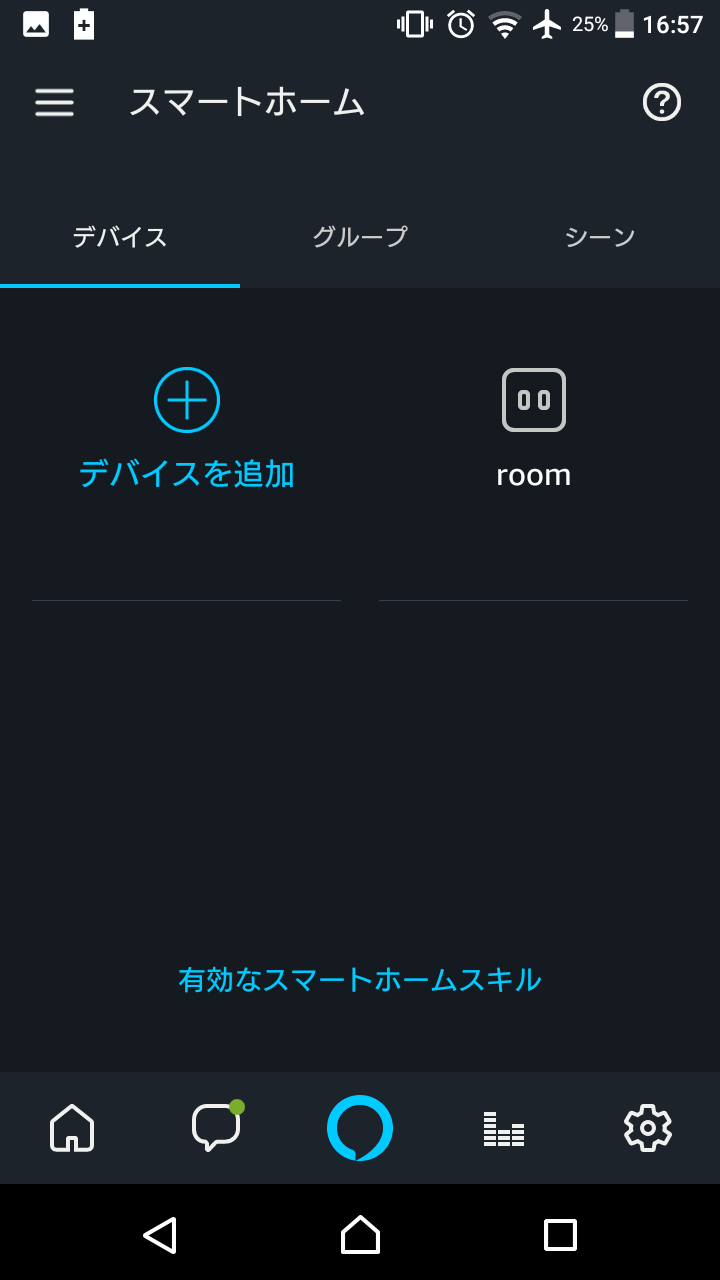
Task: Open 有効なスマートホームスキル link
Action: pyautogui.click(x=360, y=979)
